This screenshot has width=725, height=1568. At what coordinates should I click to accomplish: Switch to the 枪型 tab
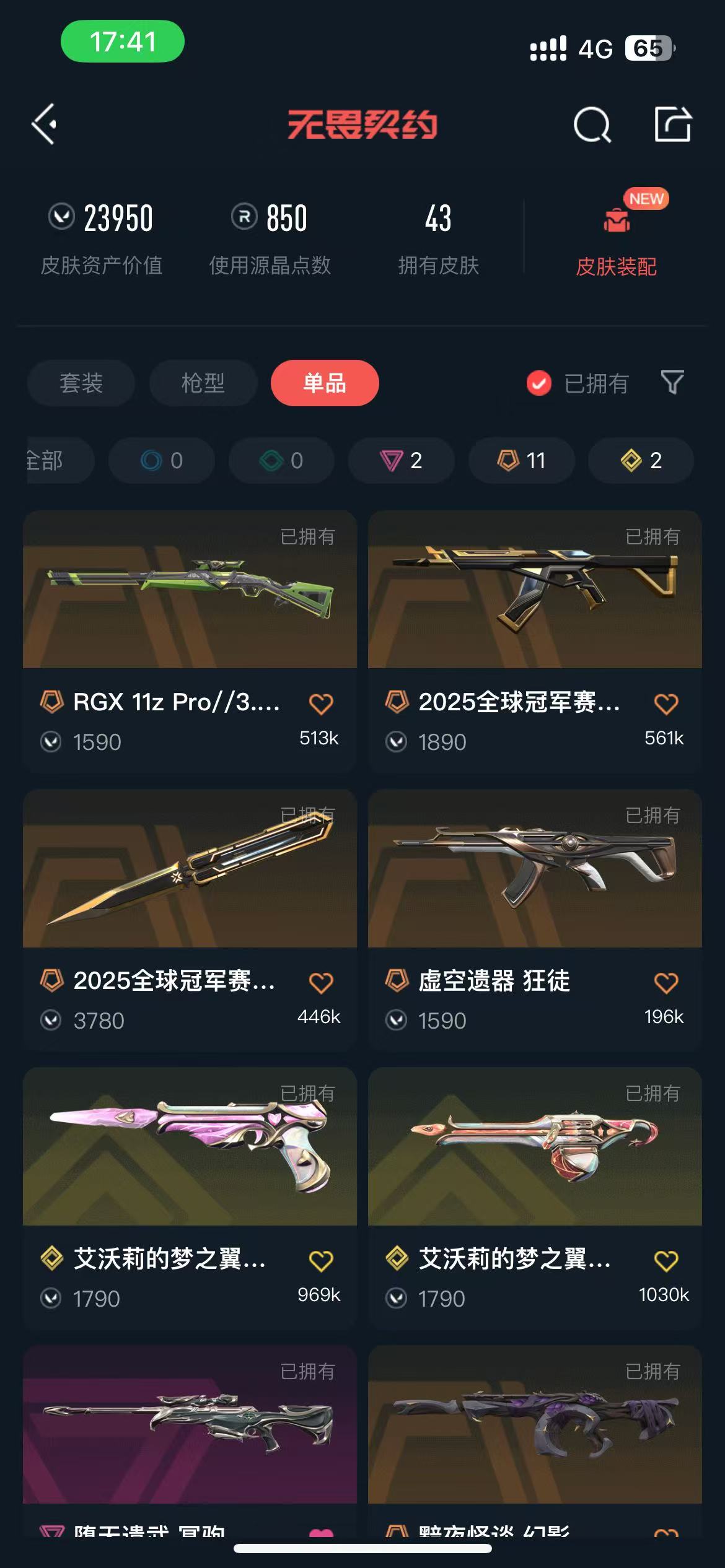tap(203, 383)
